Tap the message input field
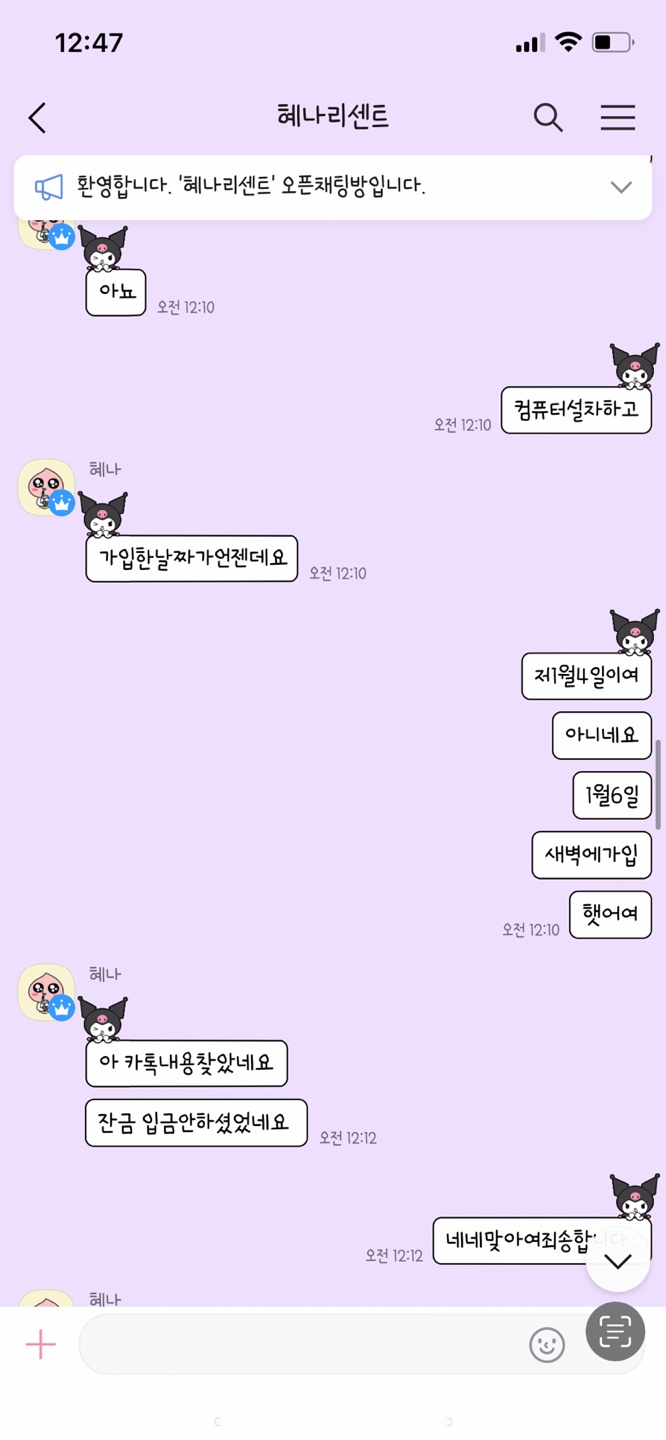Viewport: 666px width, 1440px height. [300, 1344]
